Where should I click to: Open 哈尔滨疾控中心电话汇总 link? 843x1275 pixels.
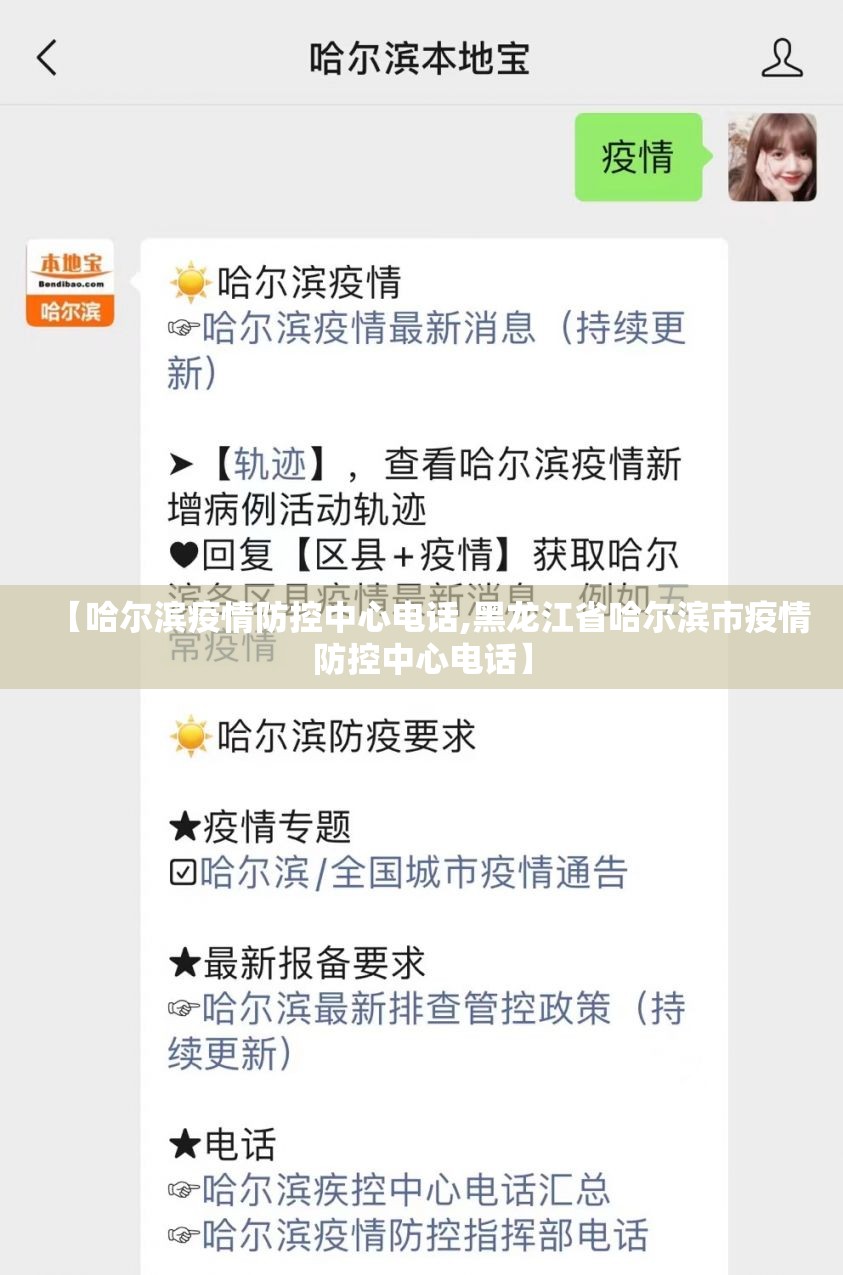point(405,1190)
